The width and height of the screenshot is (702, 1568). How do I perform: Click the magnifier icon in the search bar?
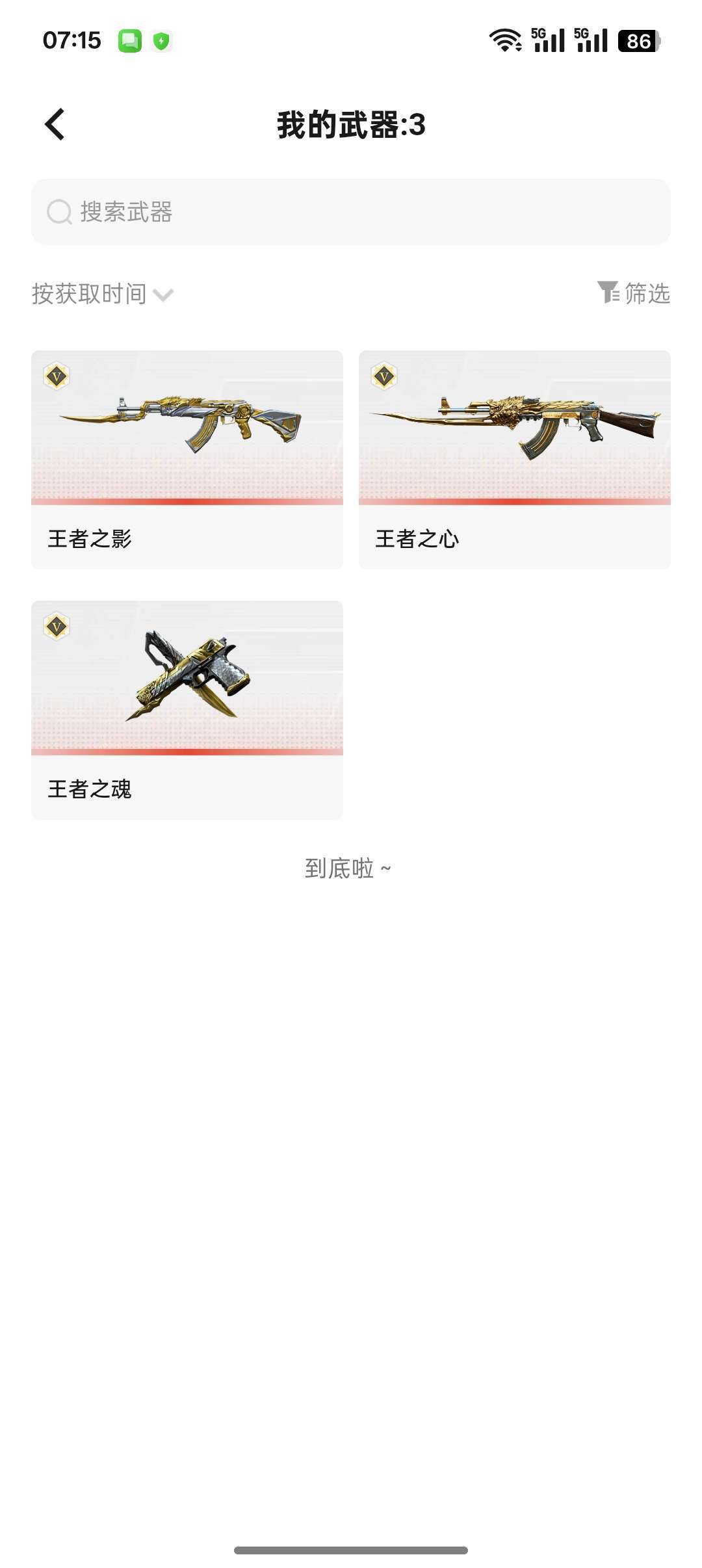(58, 211)
